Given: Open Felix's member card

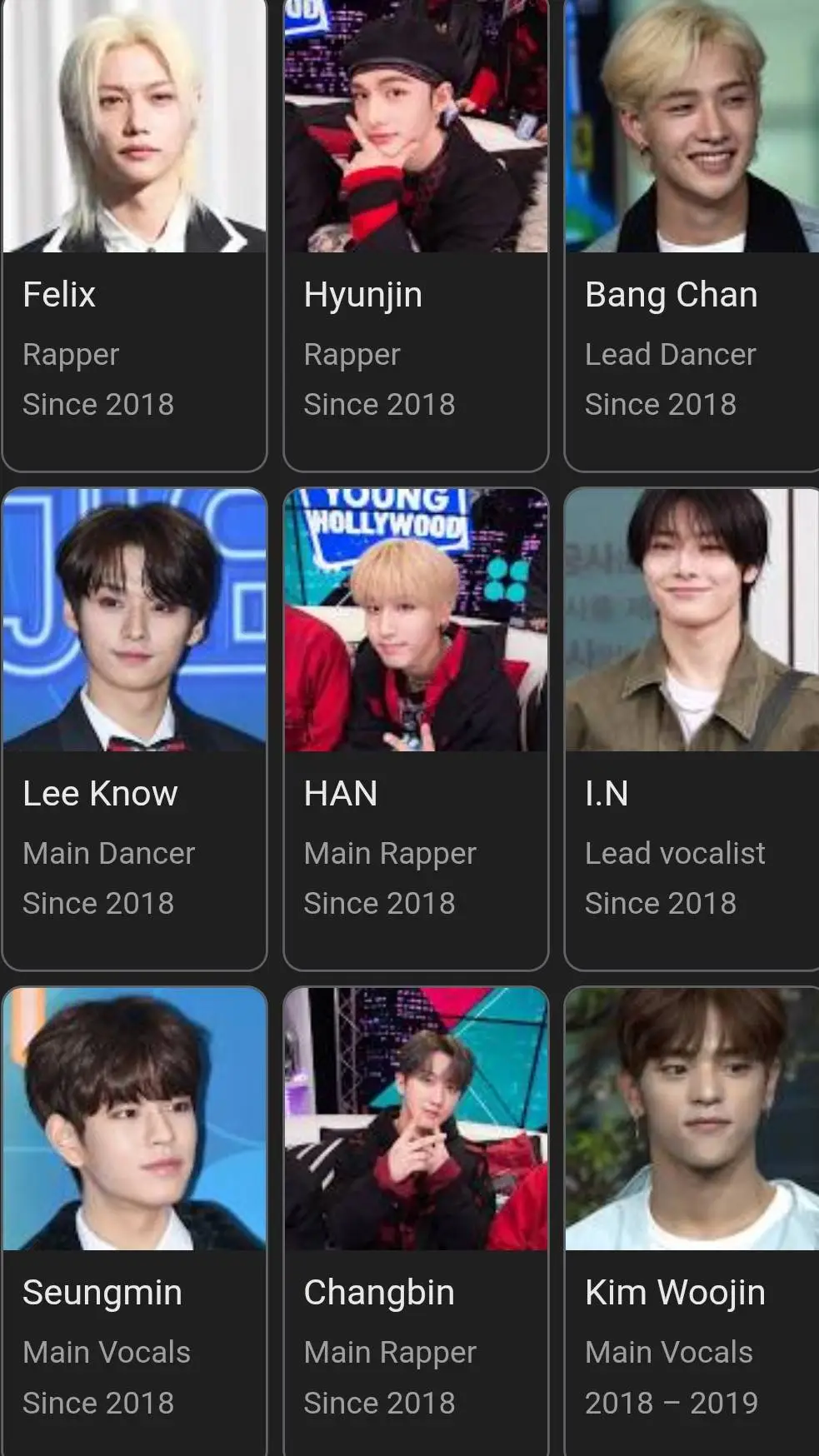Looking at the screenshot, I should tap(134, 236).
